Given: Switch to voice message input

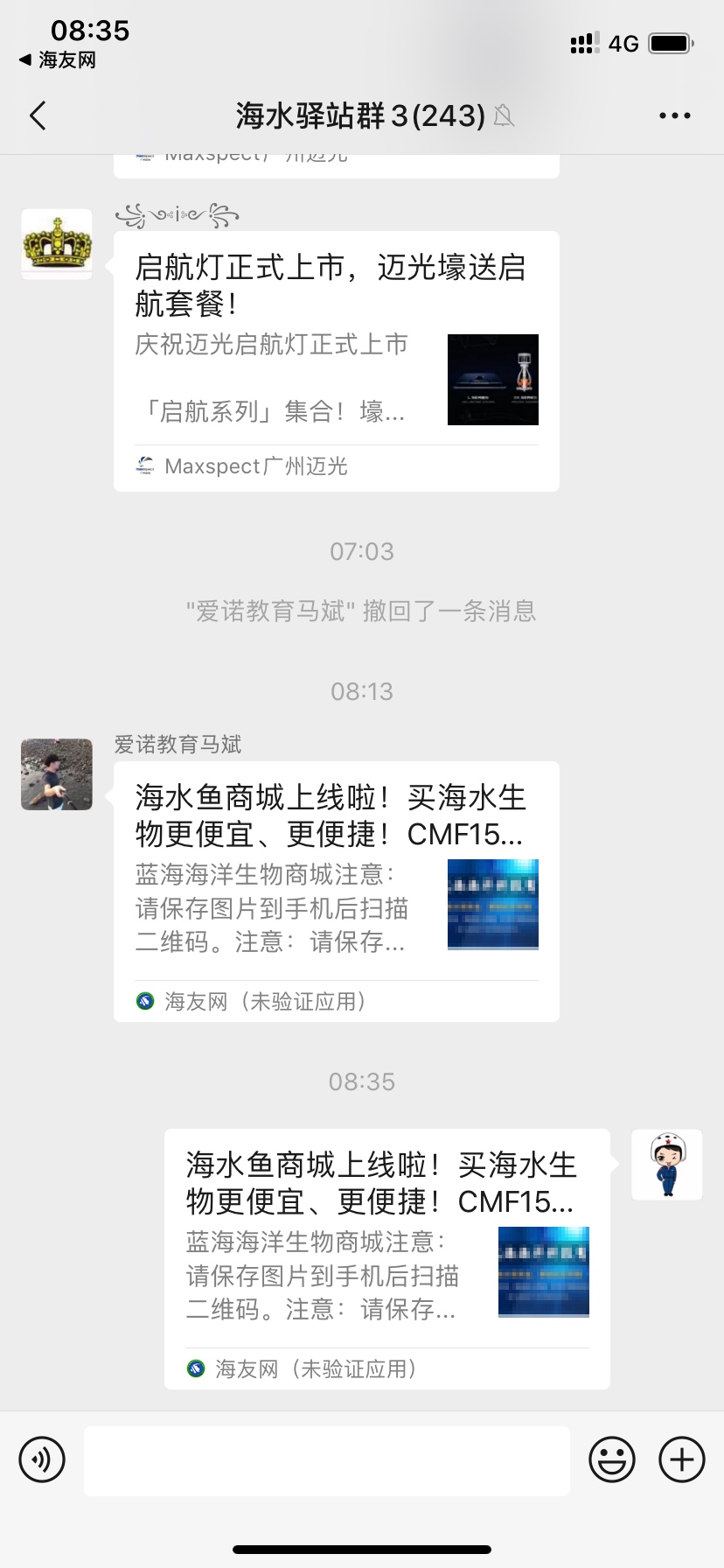Looking at the screenshot, I should click(x=42, y=1459).
